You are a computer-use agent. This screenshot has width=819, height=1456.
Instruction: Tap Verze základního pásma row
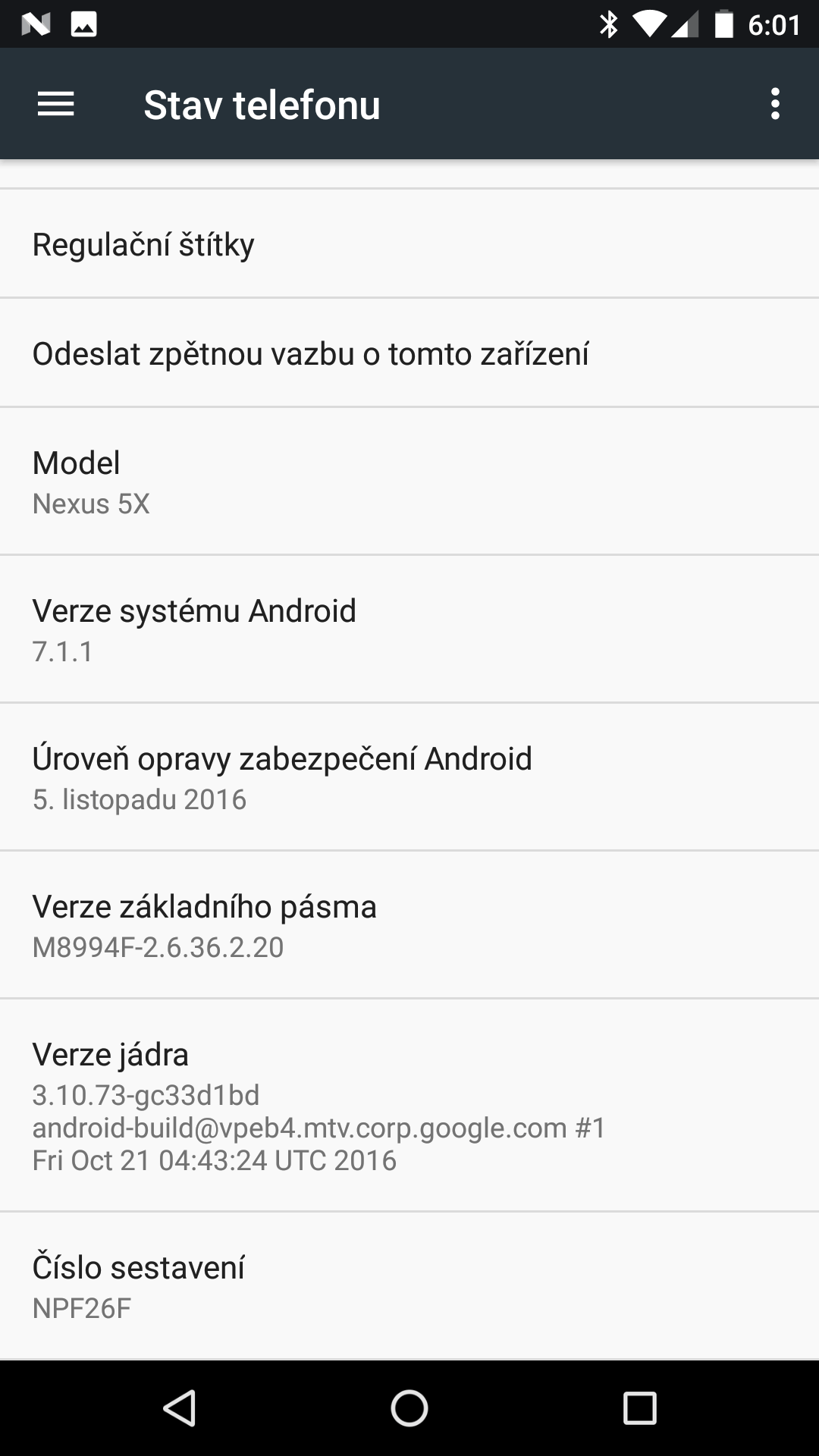point(409,925)
